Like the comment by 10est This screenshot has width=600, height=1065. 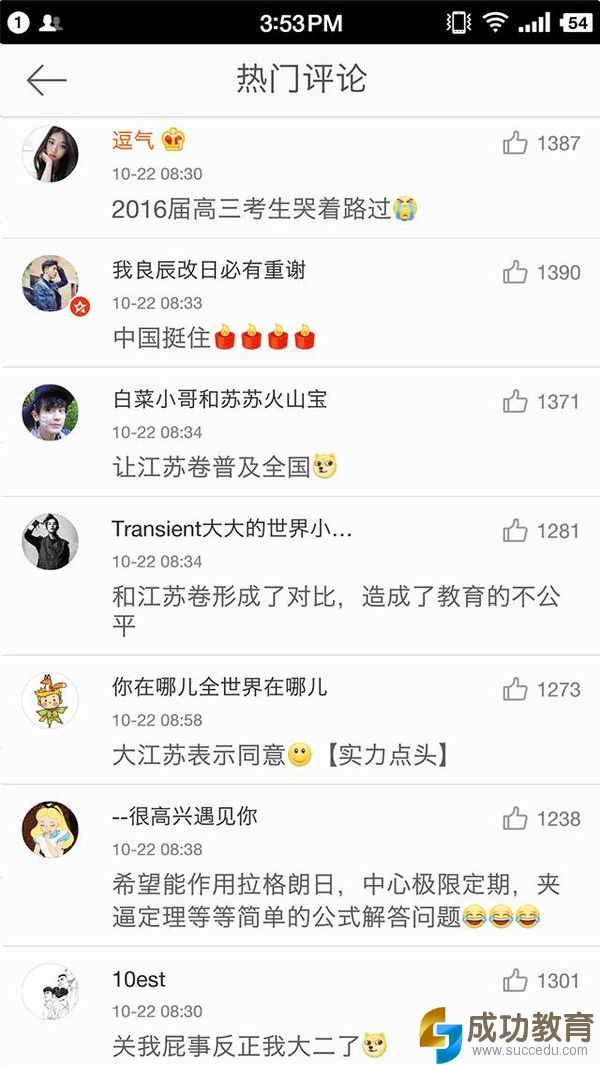(x=515, y=980)
